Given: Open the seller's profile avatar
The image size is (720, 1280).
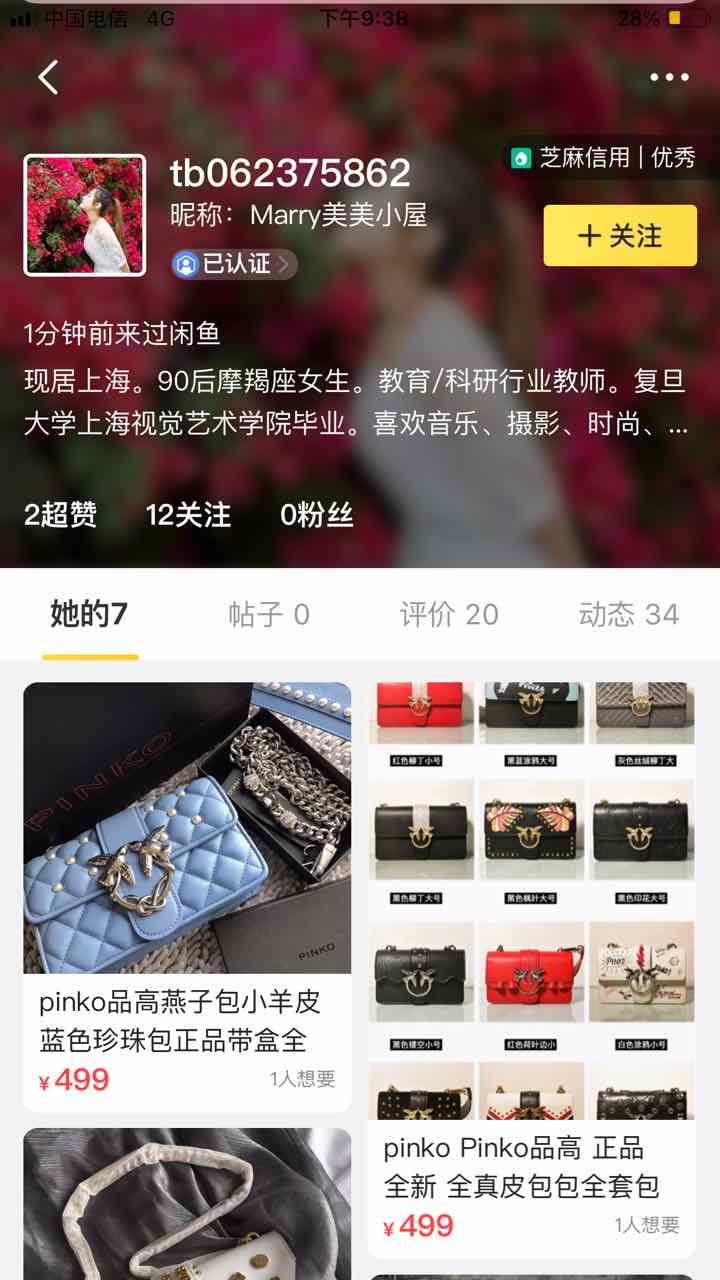Looking at the screenshot, I should (x=84, y=215).
